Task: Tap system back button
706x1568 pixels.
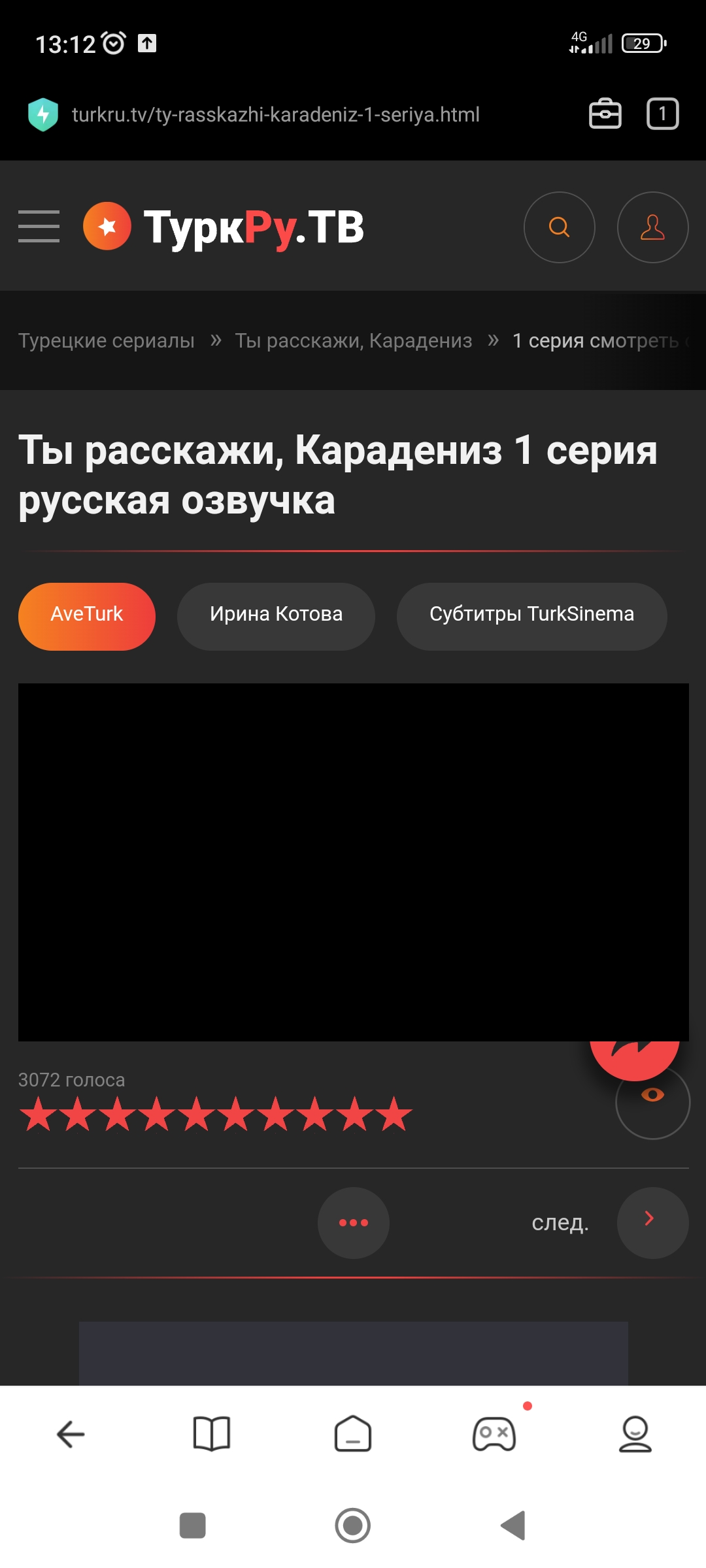Action: (514, 1526)
